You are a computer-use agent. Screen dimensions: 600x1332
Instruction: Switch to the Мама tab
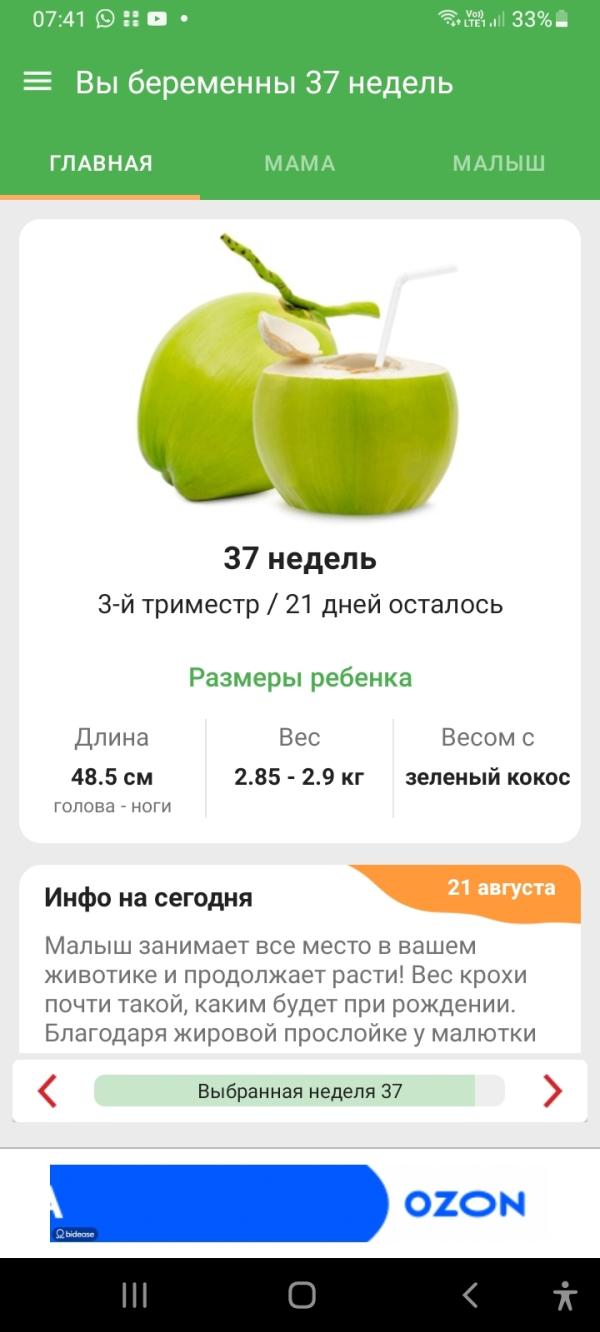point(300,164)
